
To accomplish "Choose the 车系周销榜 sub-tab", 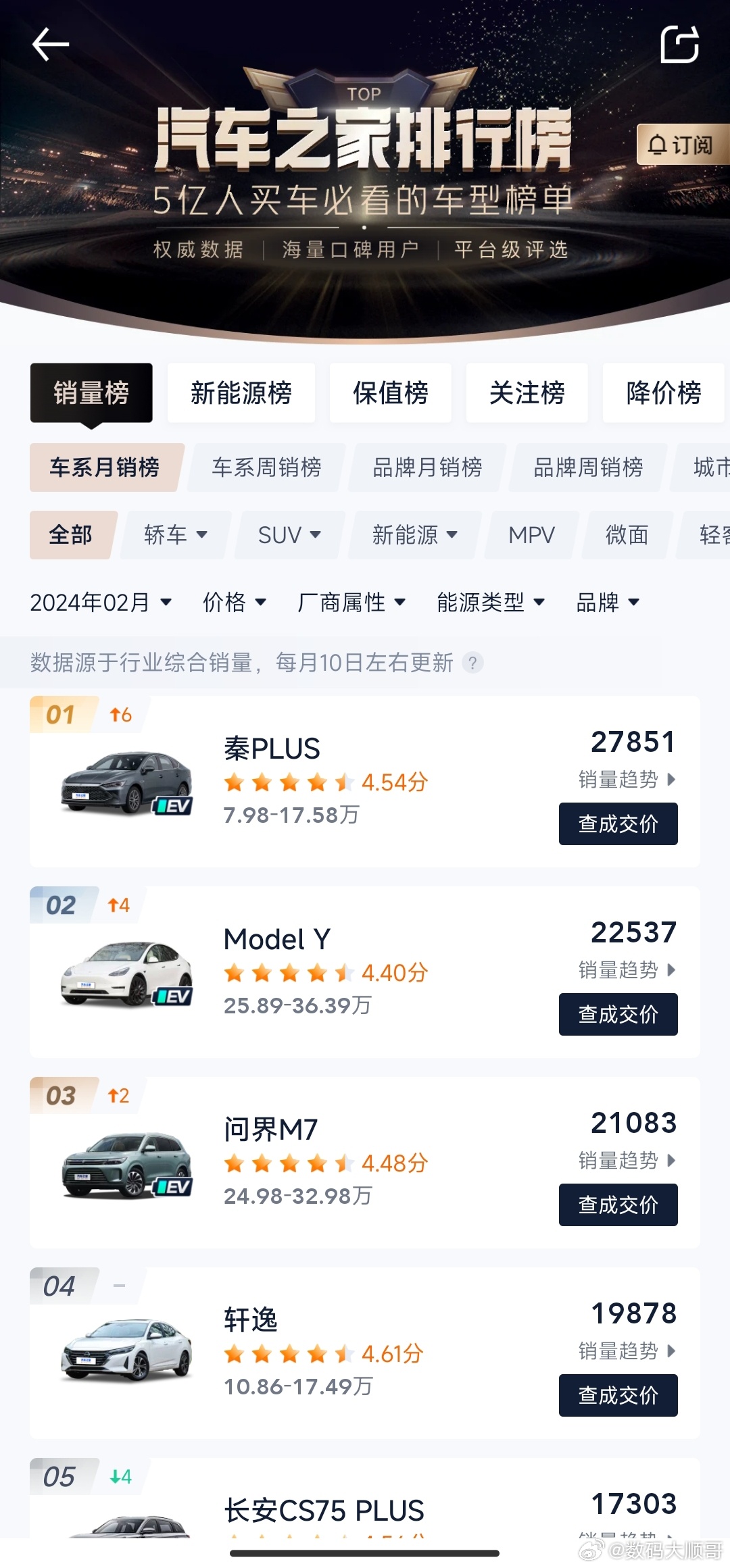I will pyautogui.click(x=267, y=467).
